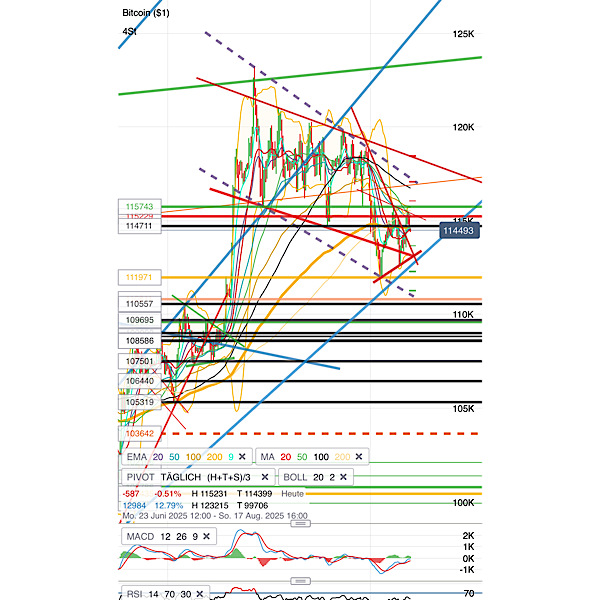Tap the Bitcoin ($1) symbol title
The image size is (600, 600).
146,14
